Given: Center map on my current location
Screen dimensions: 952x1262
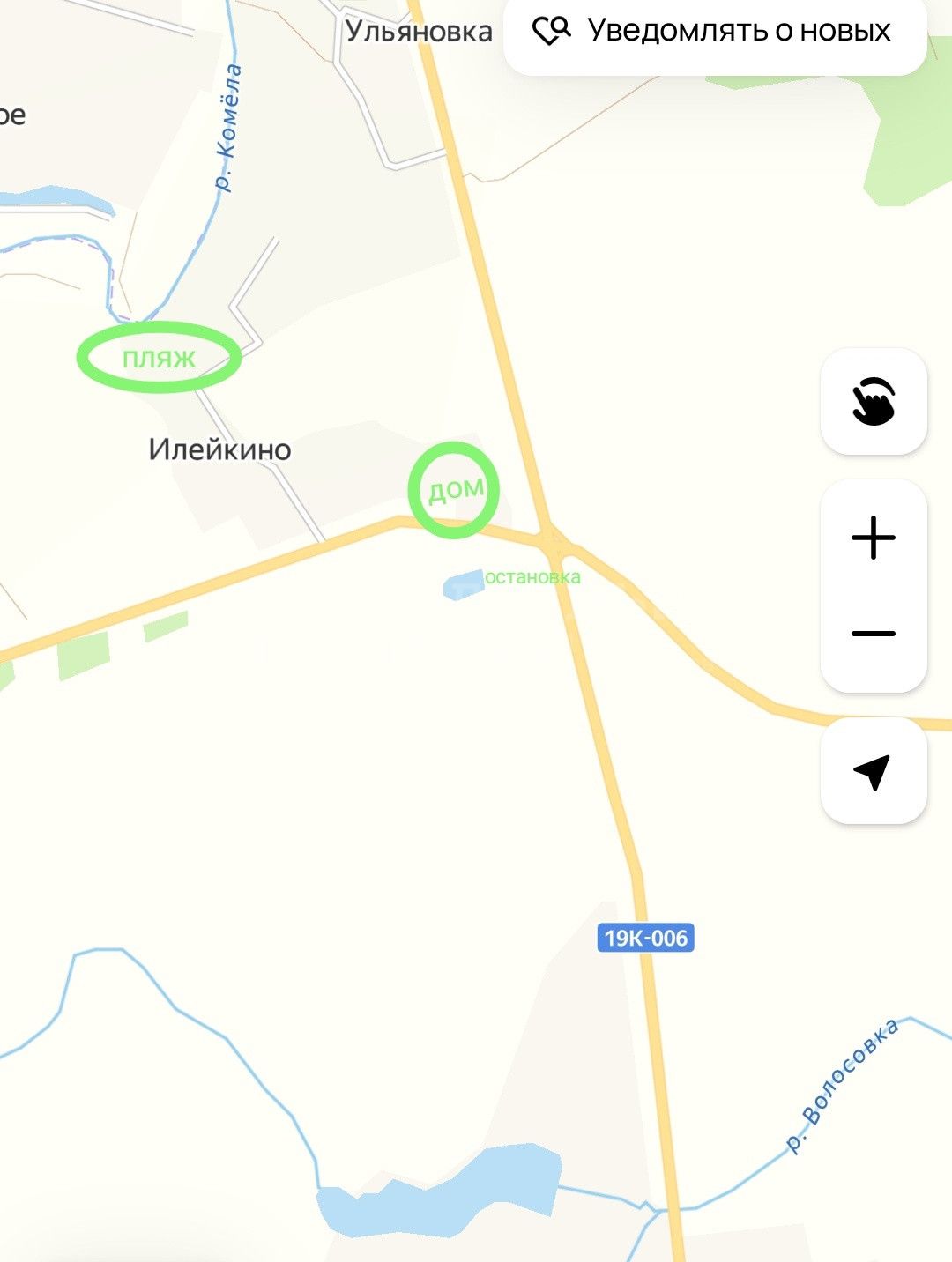Looking at the screenshot, I should click(x=873, y=771).
